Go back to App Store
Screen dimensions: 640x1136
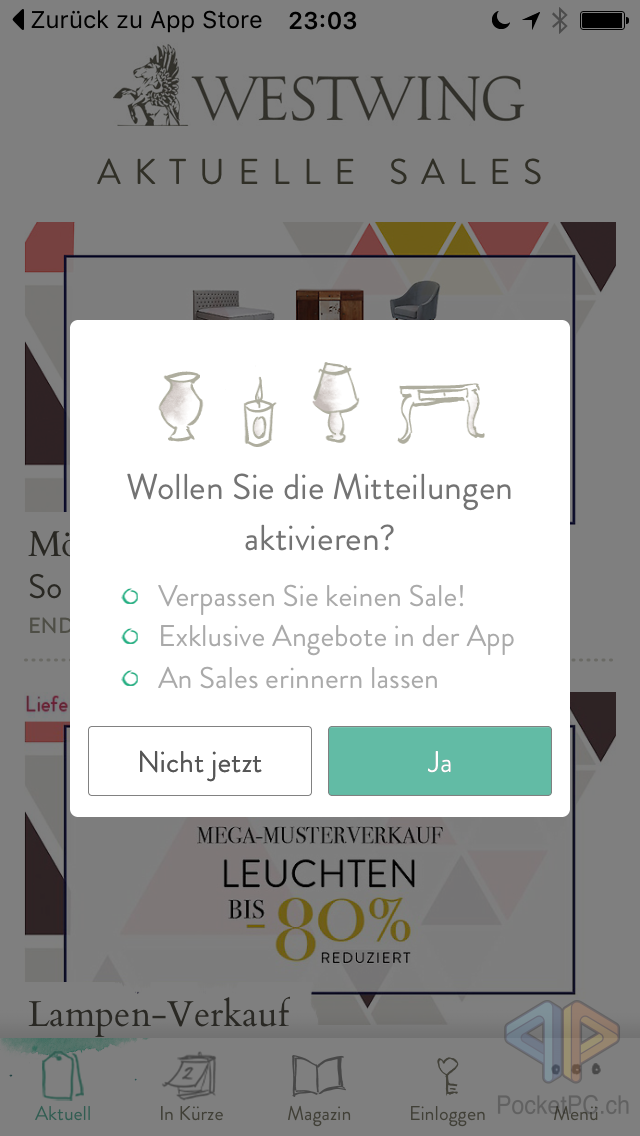pyautogui.click(x=136, y=20)
